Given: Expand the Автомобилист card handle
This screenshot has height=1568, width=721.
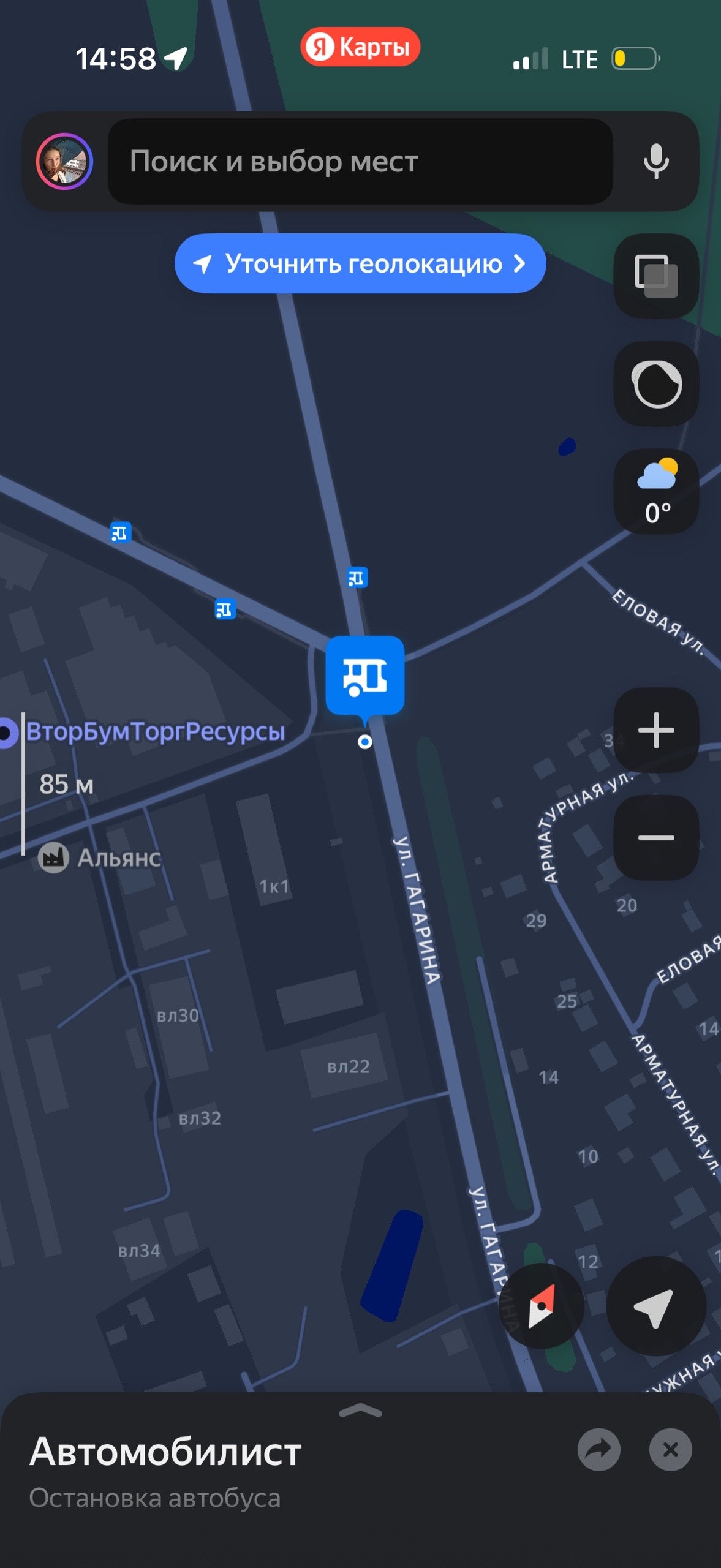Looking at the screenshot, I should click(360, 1412).
